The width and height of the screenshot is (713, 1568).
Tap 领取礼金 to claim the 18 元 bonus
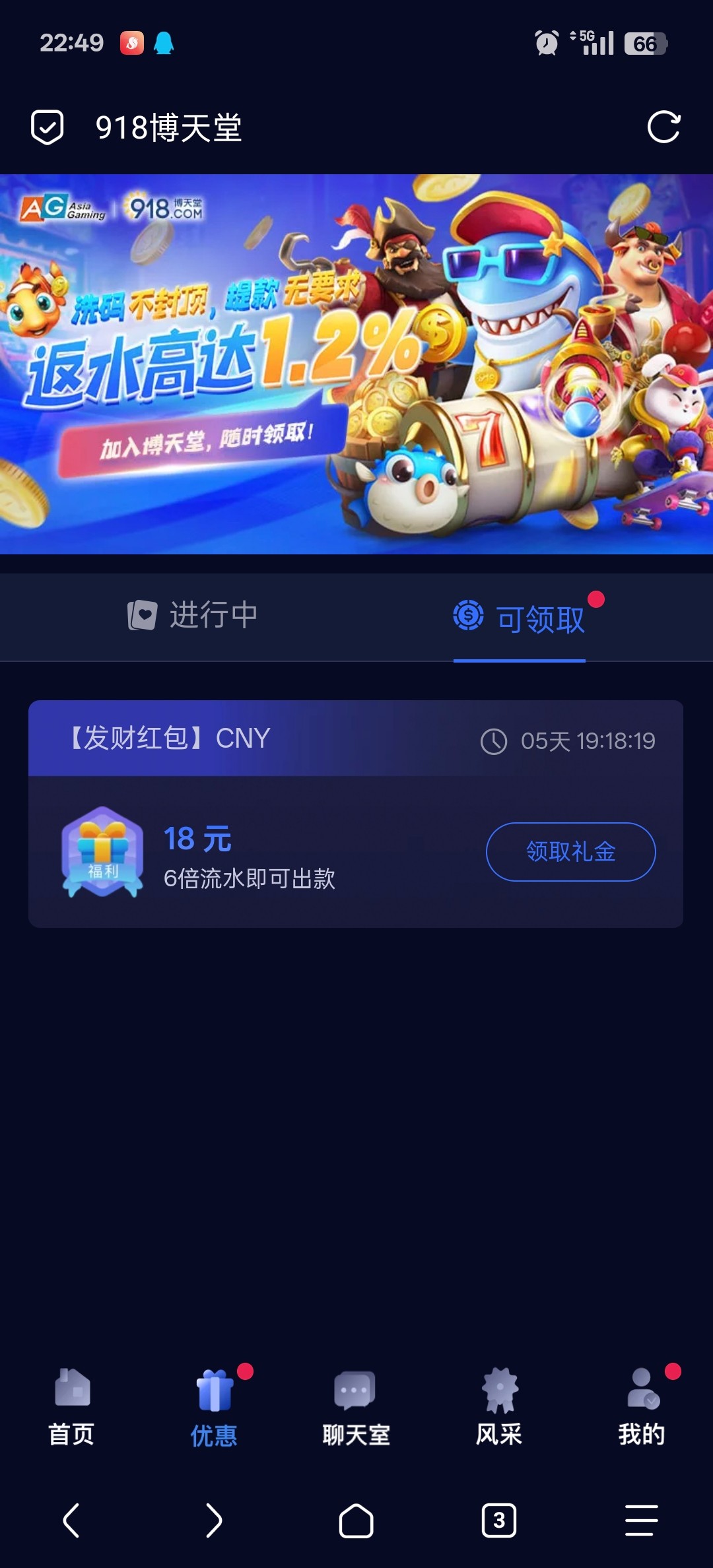coord(570,851)
